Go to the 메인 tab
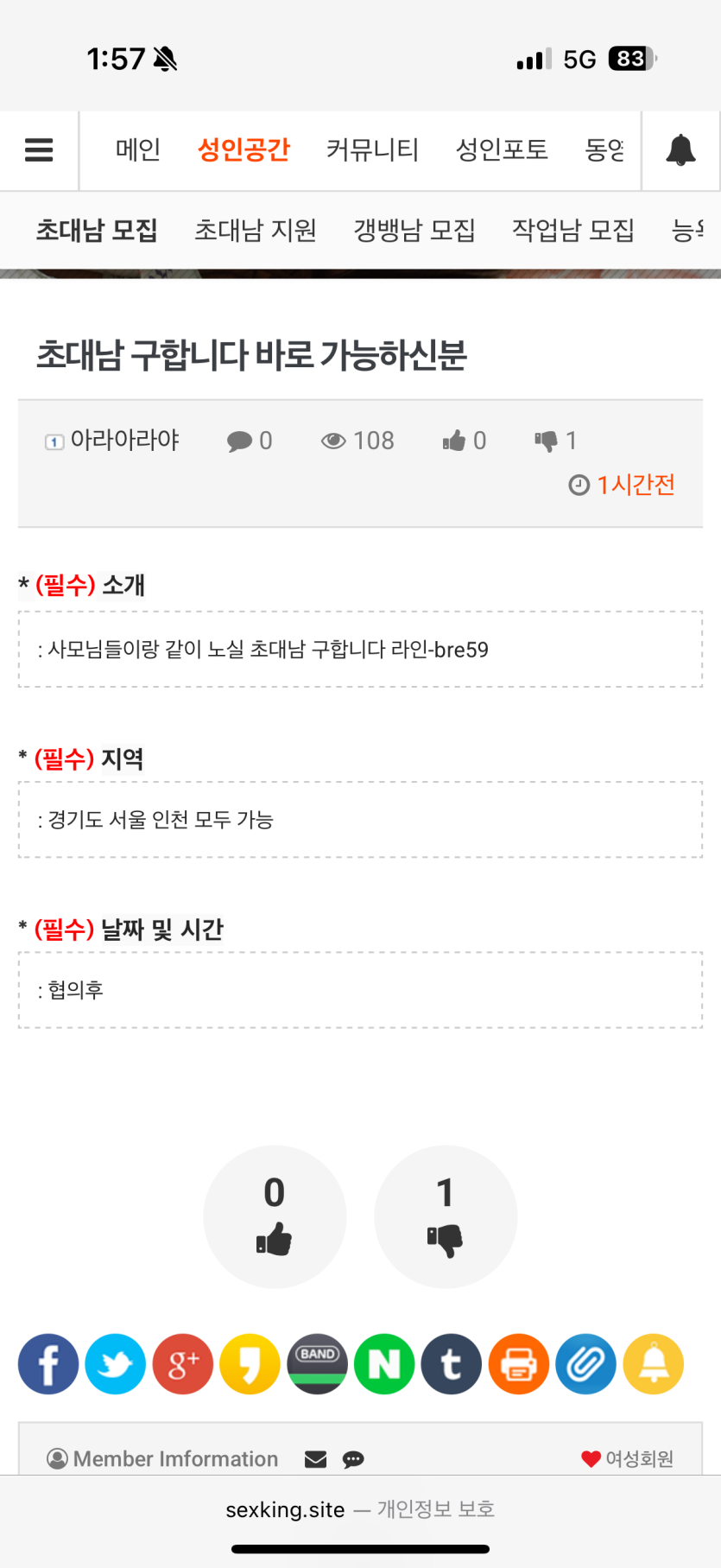Screen dimensions: 721x1568 (138, 150)
